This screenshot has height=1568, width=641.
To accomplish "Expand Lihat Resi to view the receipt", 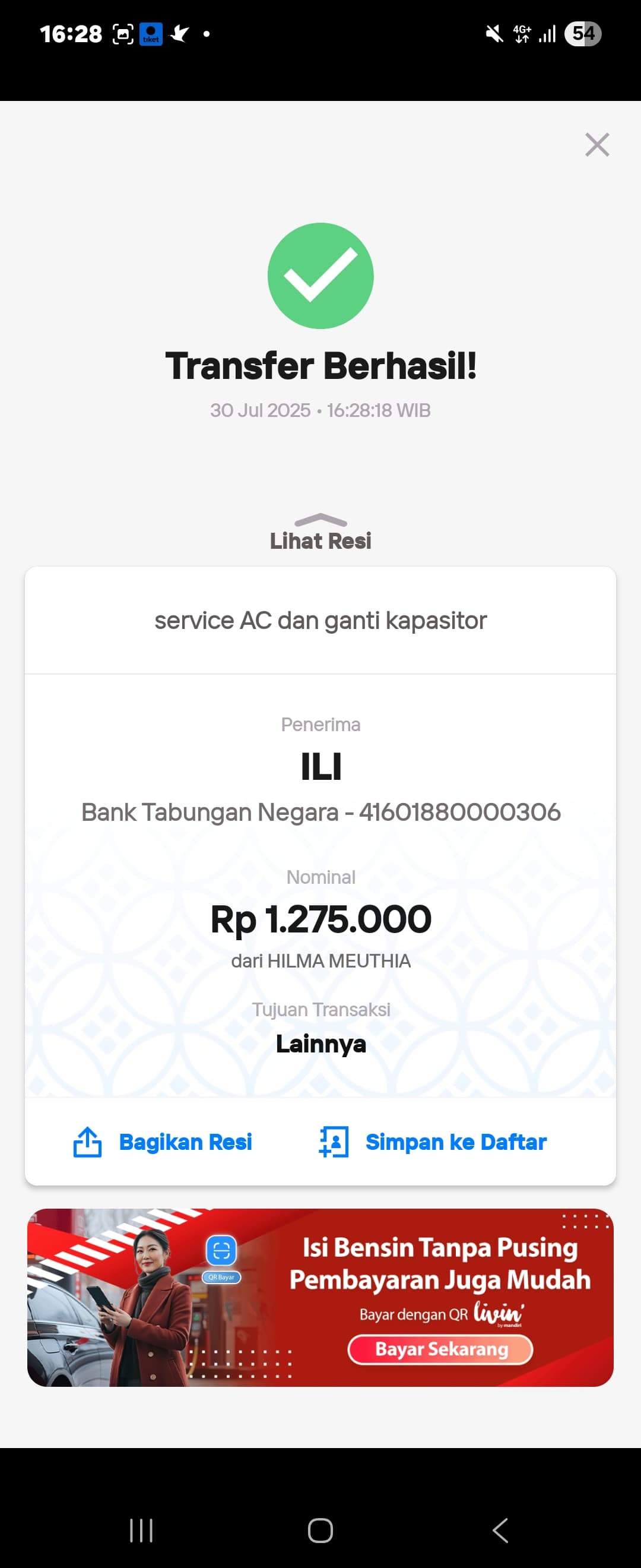I will click(x=320, y=533).
